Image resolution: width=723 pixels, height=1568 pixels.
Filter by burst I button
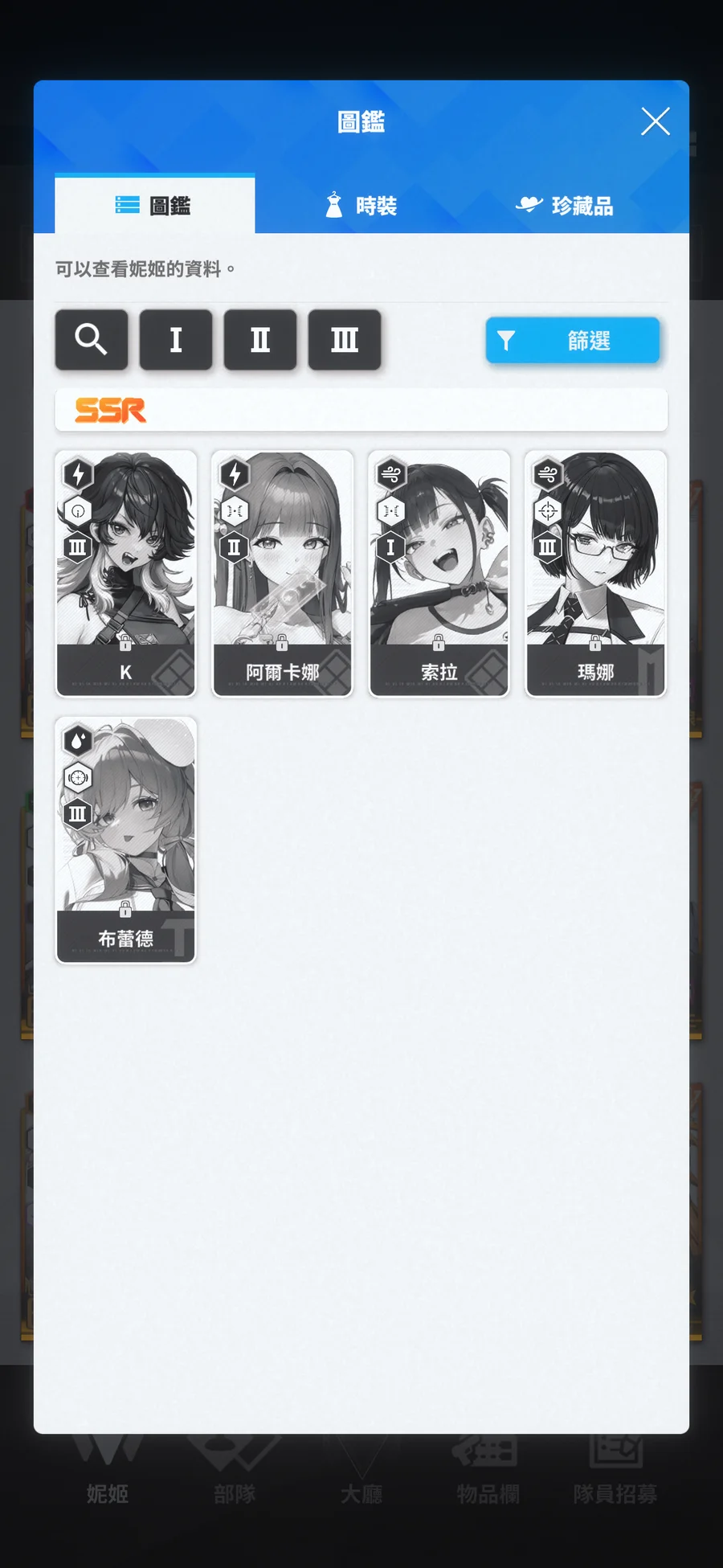click(176, 340)
